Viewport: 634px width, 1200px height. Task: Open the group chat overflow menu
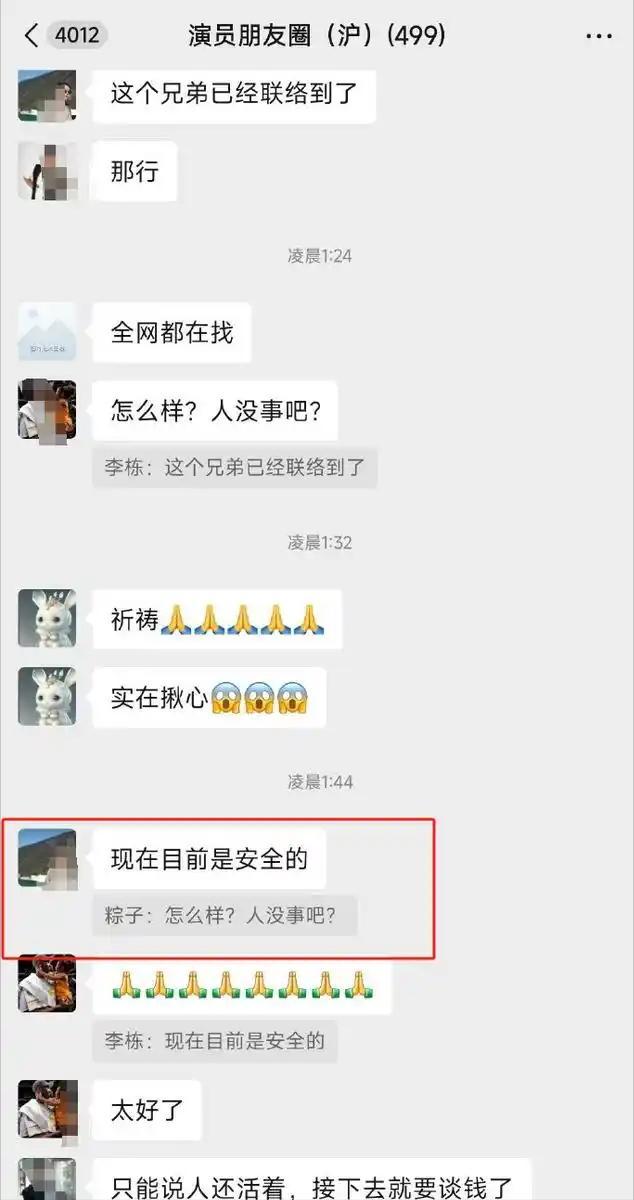coord(598,37)
